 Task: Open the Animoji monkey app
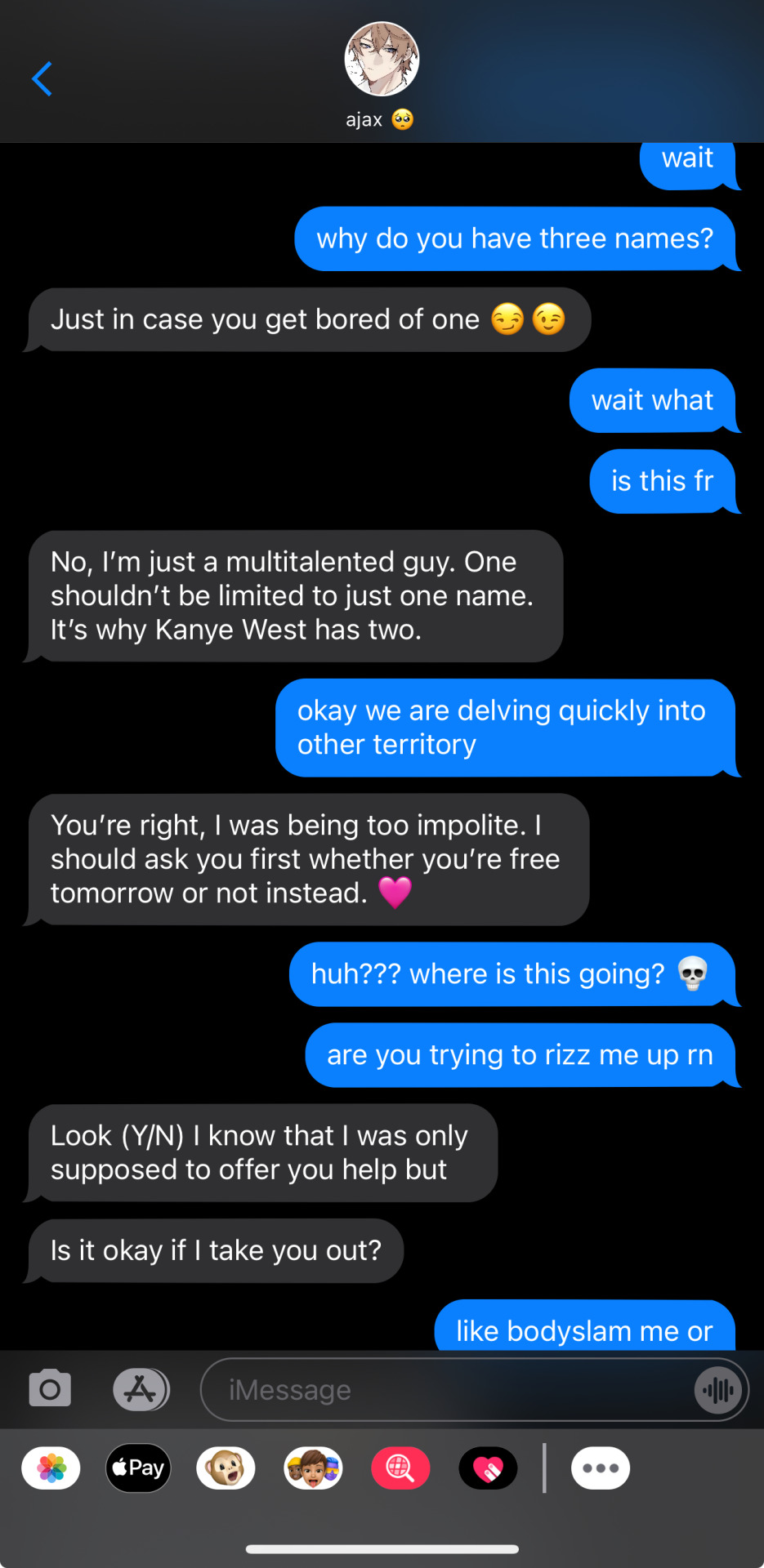tap(226, 1468)
